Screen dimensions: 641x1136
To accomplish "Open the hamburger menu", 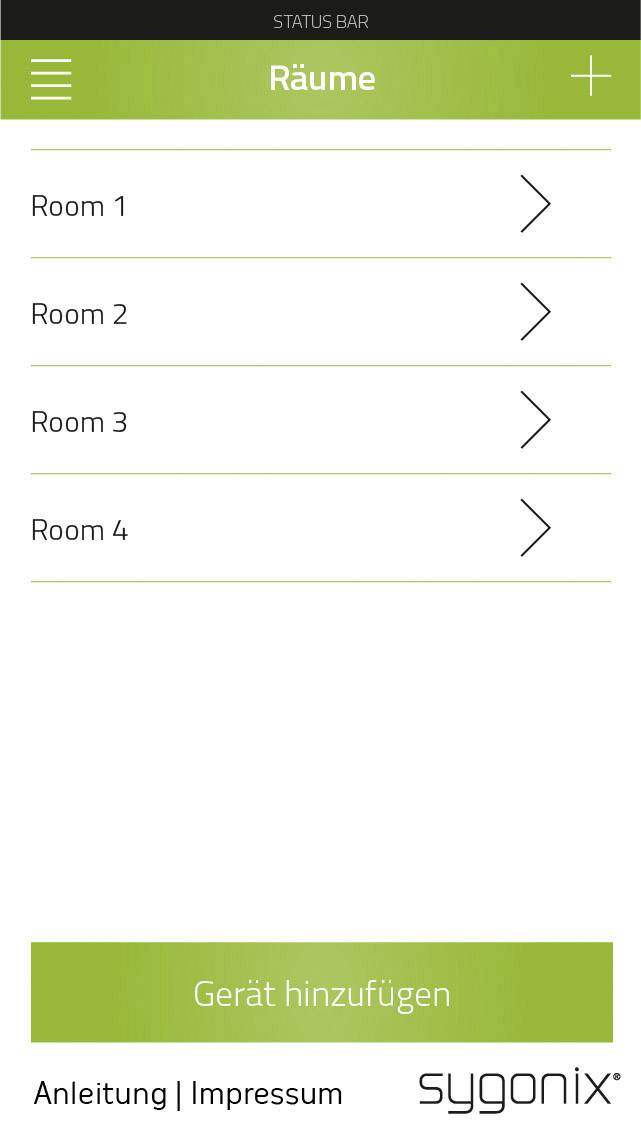I will (x=51, y=79).
